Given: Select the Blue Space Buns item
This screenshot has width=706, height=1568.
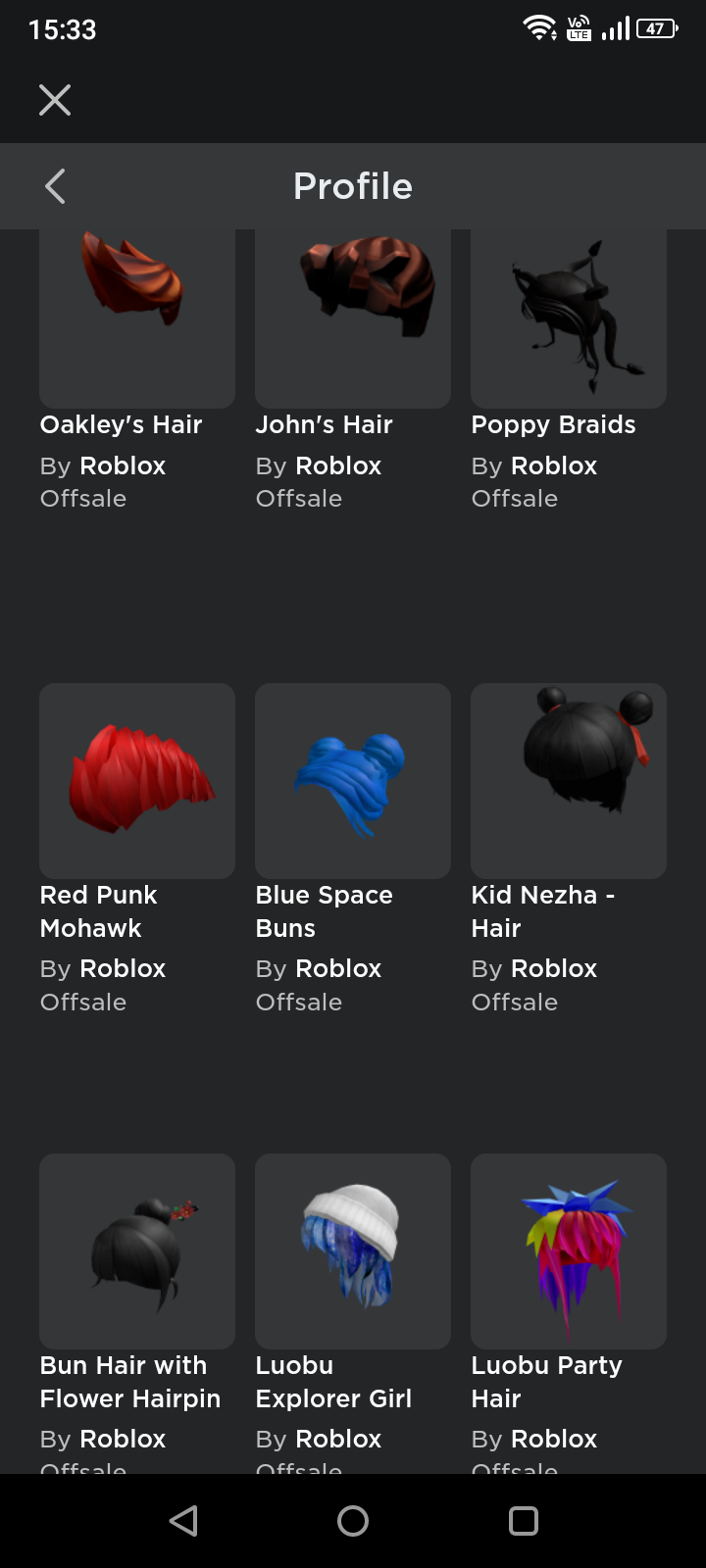Looking at the screenshot, I should 353,781.
